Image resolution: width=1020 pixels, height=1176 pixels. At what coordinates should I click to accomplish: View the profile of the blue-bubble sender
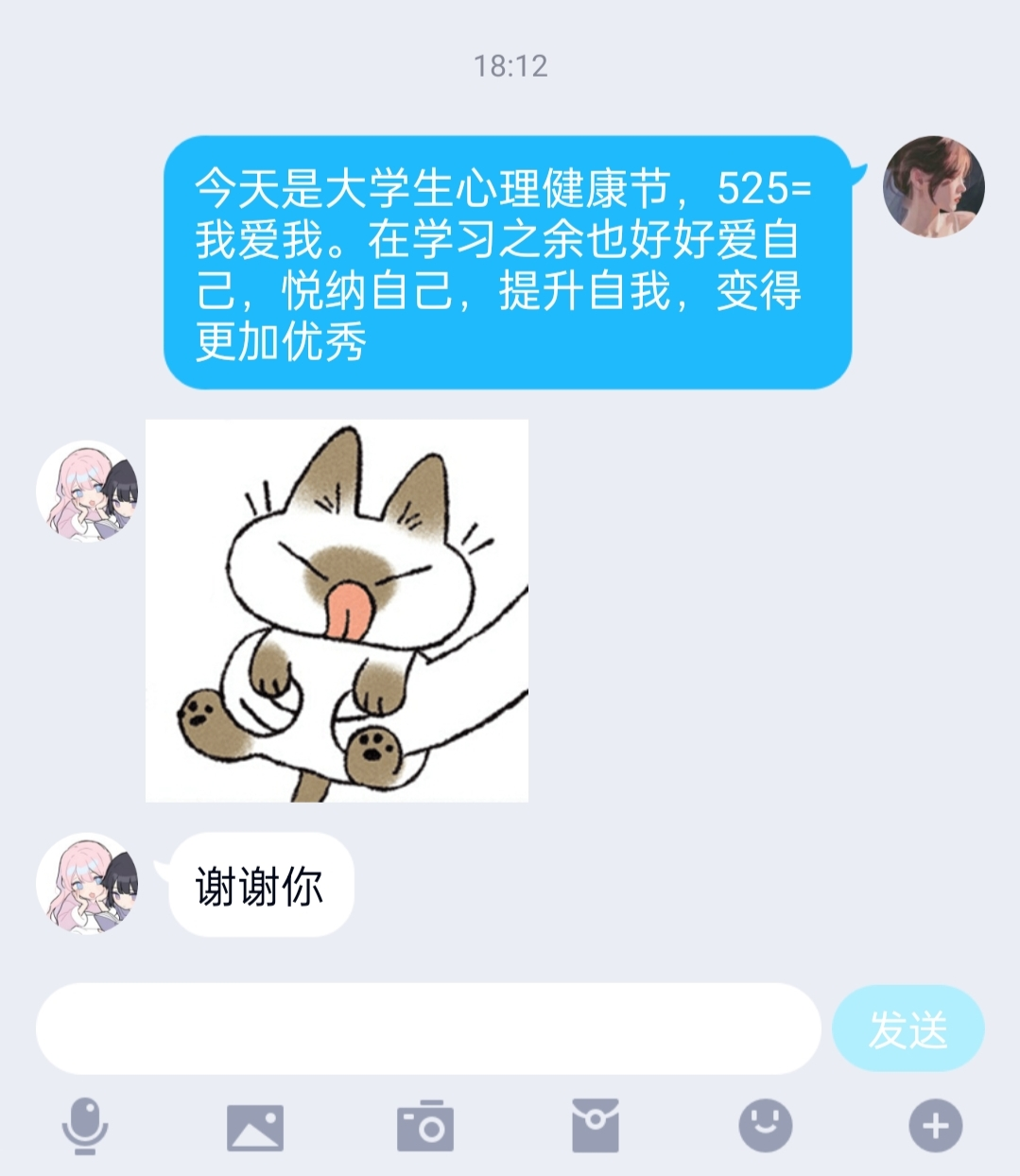point(933,187)
